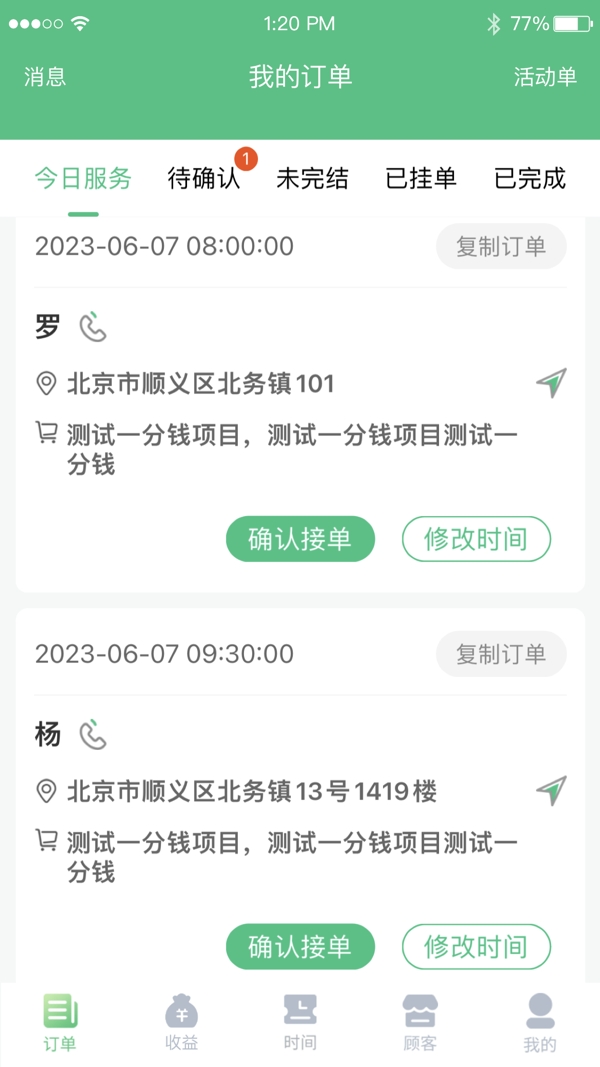Tap 修改时间 for 罗's order
This screenshot has width=600, height=1067.
476,539
